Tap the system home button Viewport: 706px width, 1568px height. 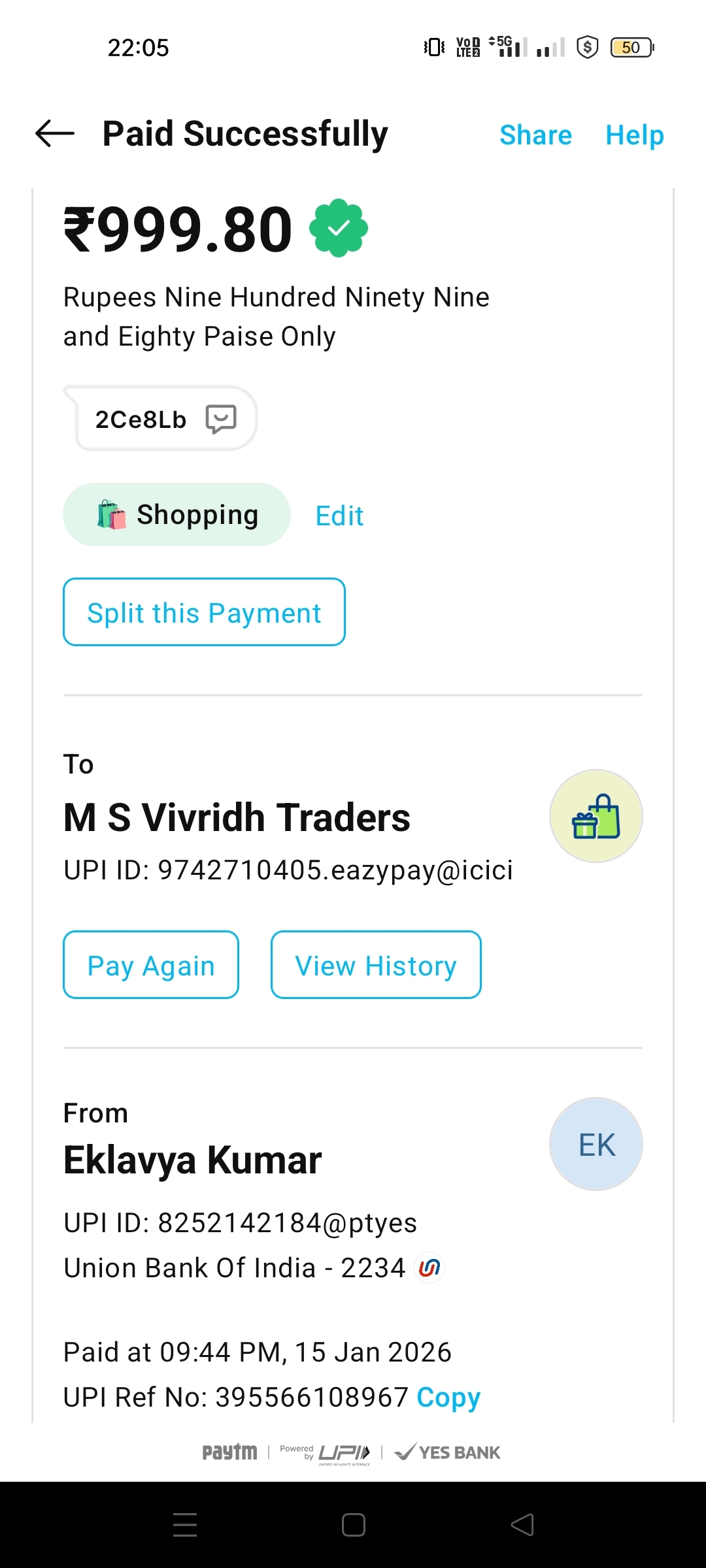[353, 1525]
